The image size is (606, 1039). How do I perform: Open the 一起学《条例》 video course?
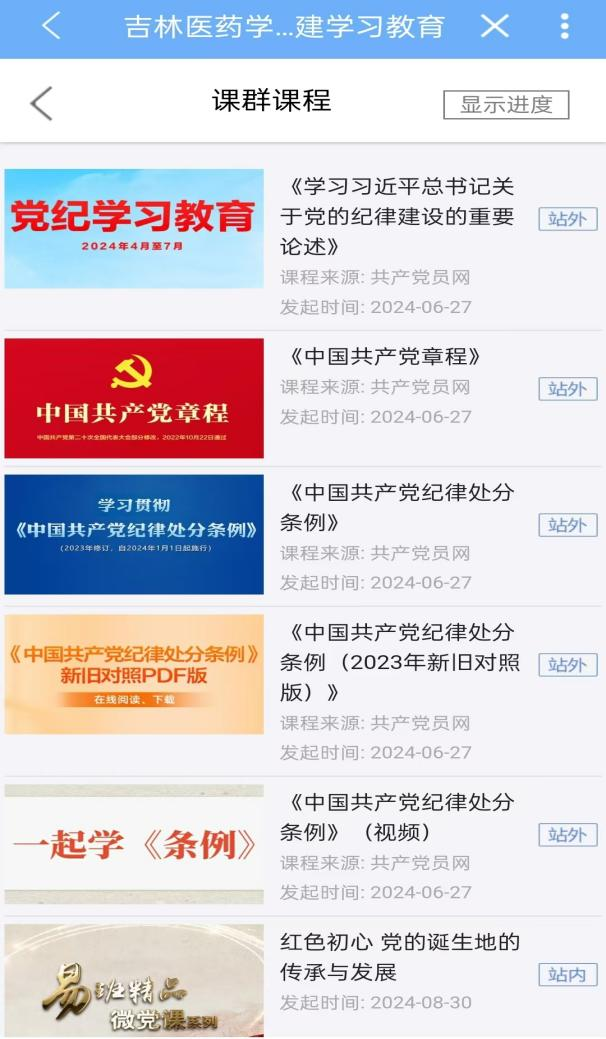[x=134, y=844]
